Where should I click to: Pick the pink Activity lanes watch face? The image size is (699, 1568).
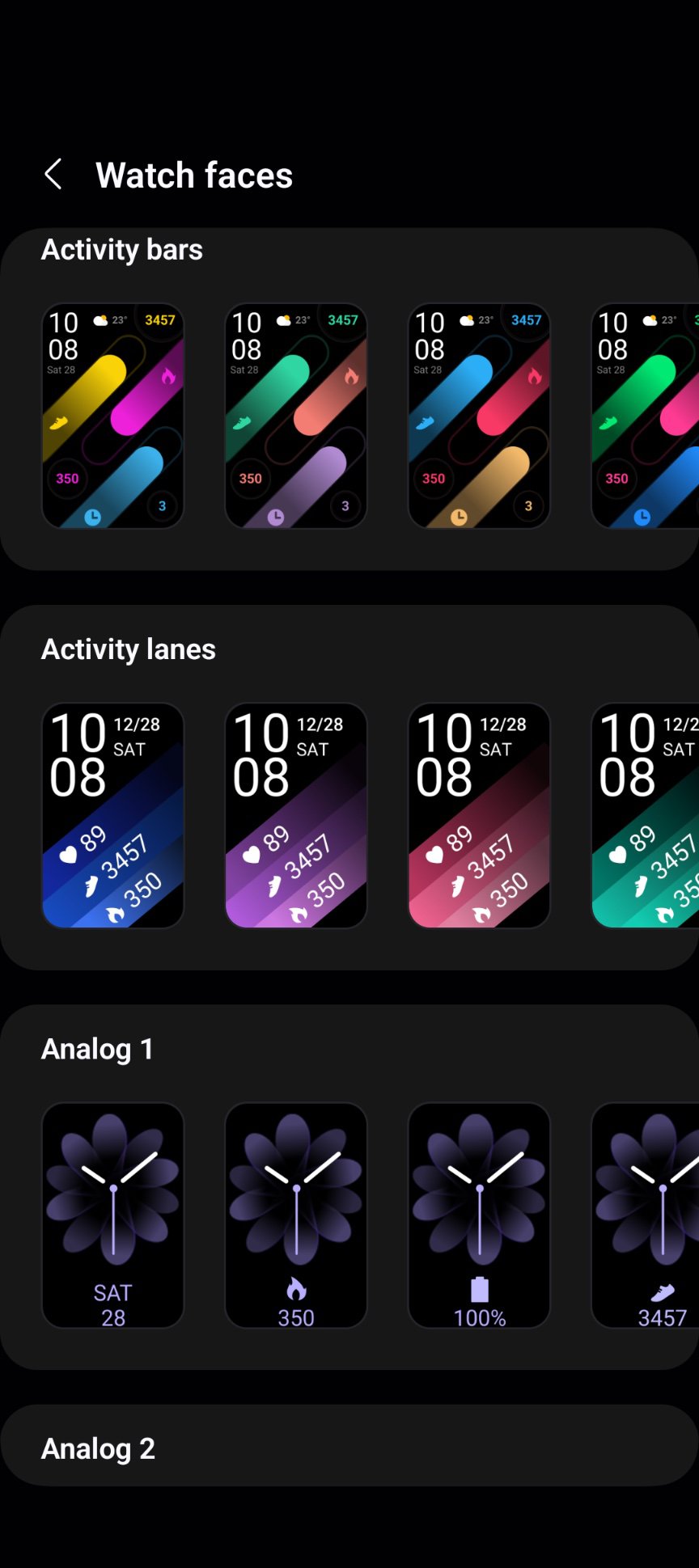click(x=479, y=815)
